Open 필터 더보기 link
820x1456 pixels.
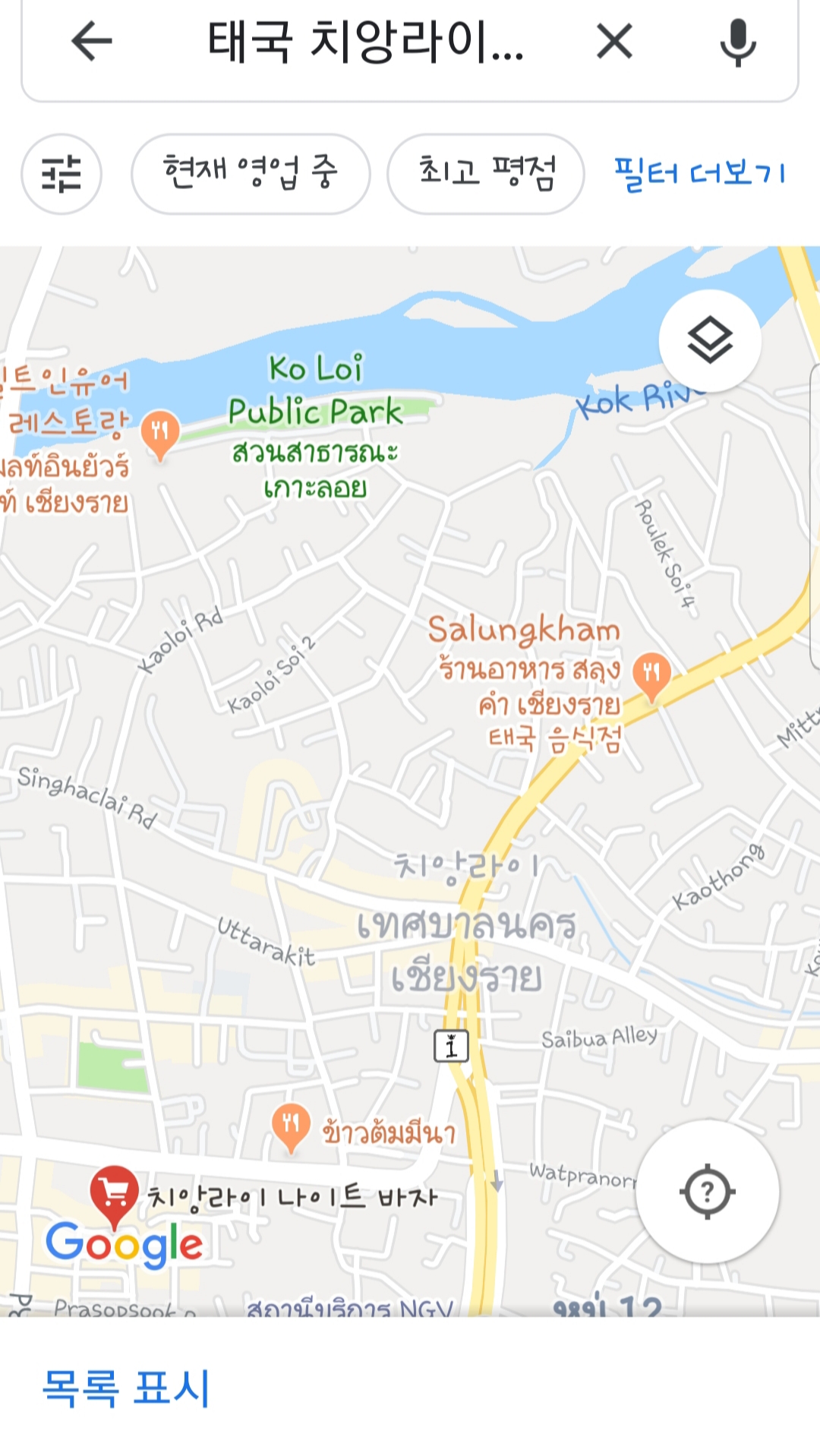tap(699, 174)
